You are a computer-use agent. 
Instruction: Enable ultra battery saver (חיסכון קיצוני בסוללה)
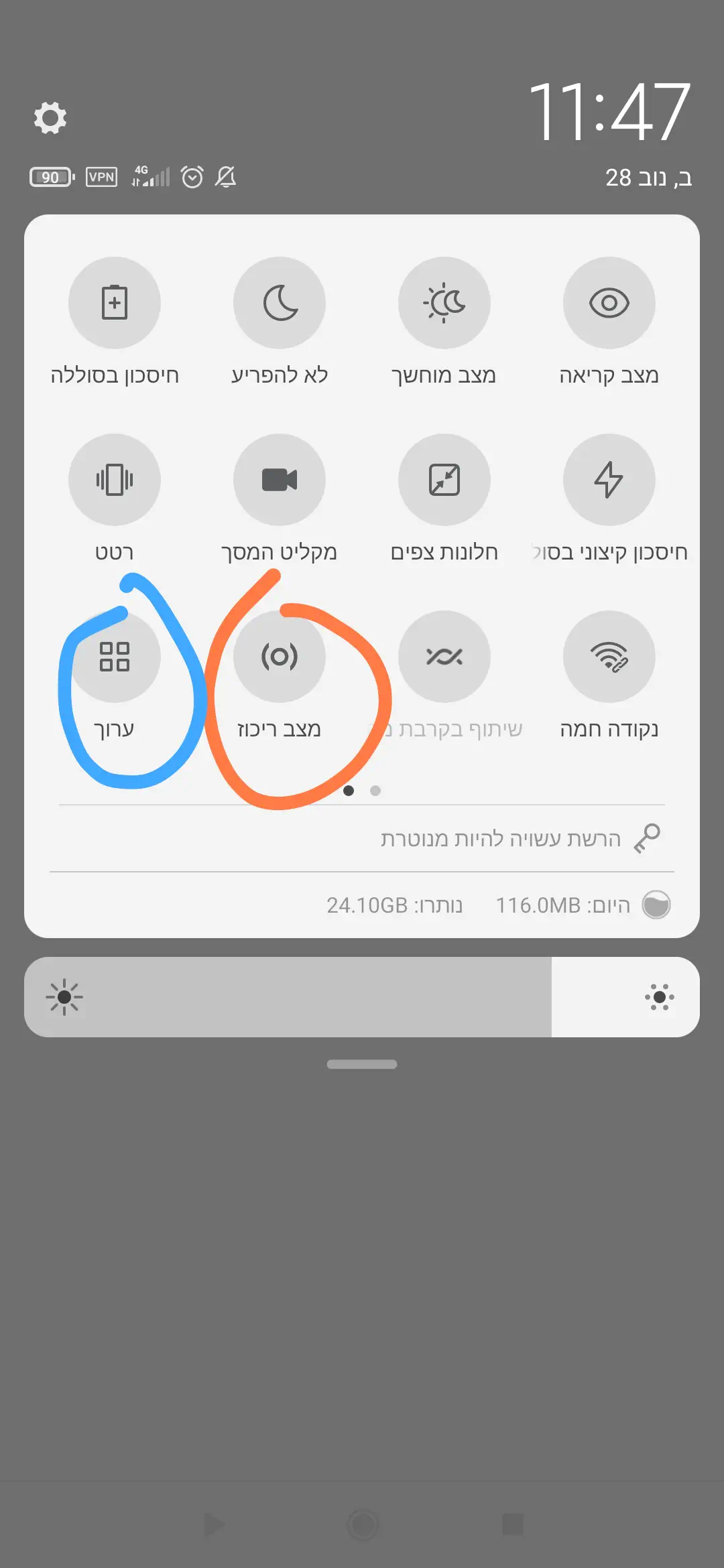pos(609,480)
